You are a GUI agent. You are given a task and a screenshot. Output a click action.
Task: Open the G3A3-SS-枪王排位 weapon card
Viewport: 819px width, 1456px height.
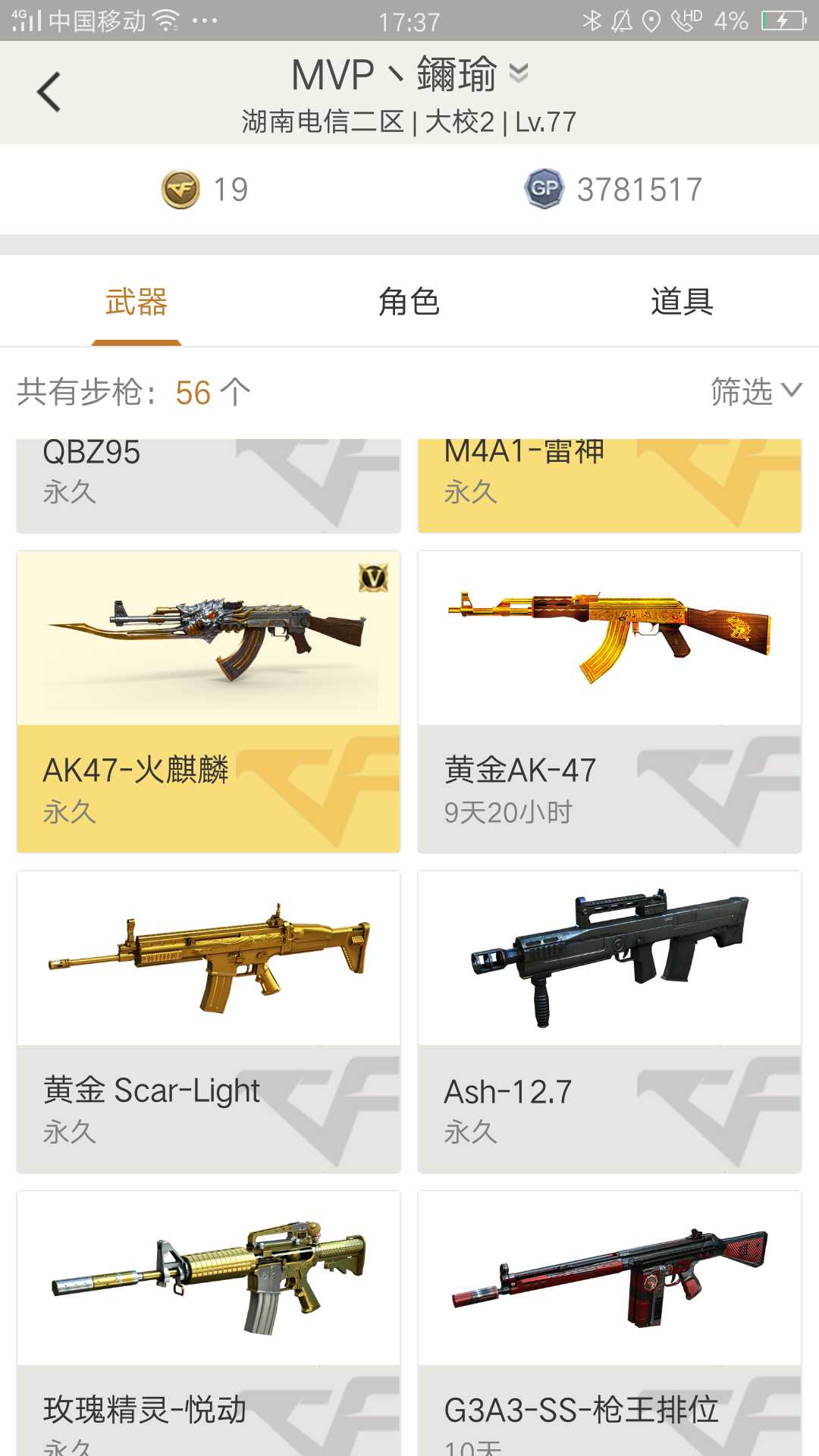coord(610,1323)
